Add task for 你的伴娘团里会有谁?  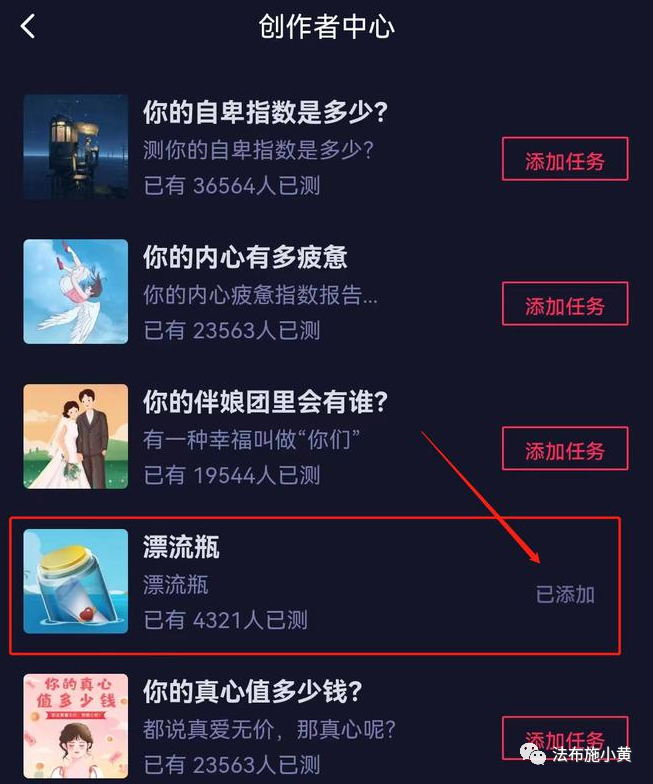(x=564, y=449)
